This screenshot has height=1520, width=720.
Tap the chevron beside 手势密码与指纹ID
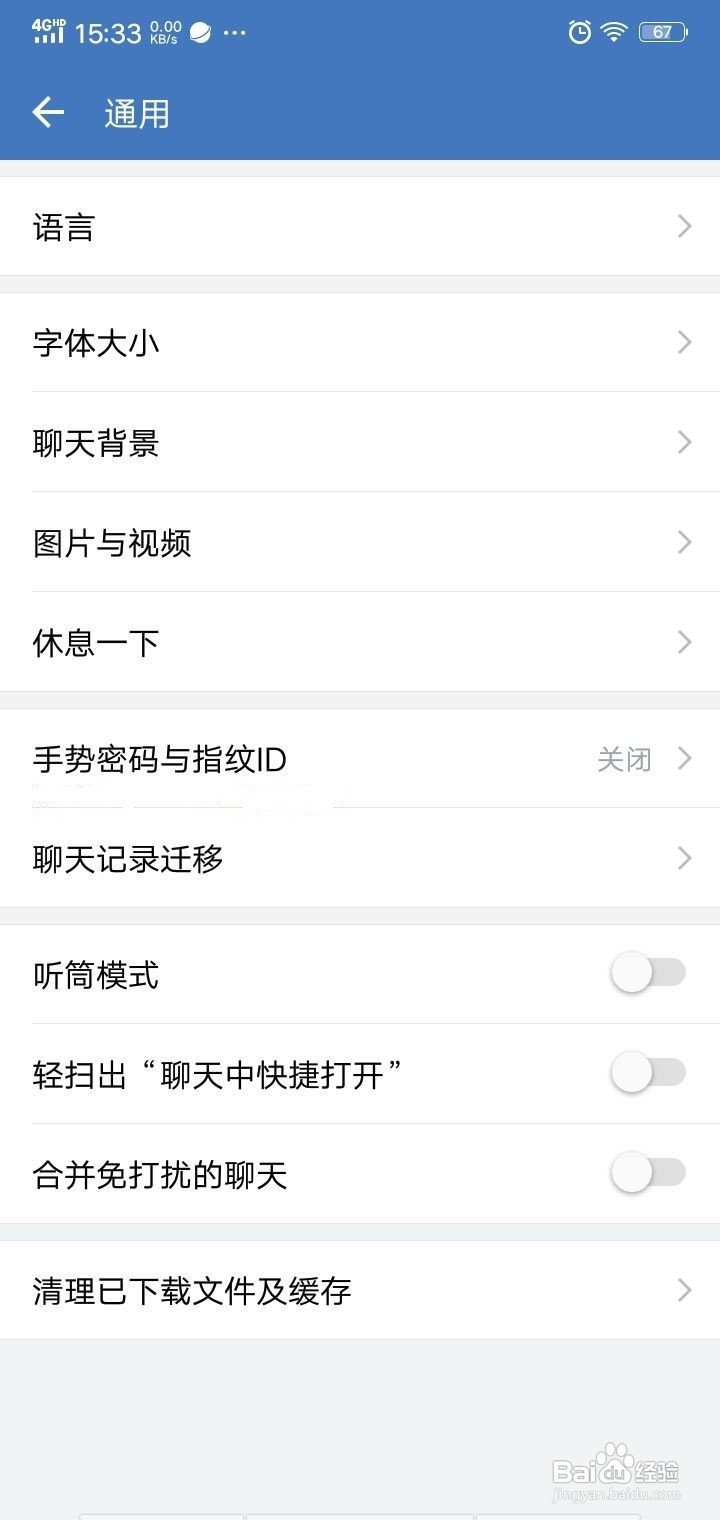tap(684, 759)
